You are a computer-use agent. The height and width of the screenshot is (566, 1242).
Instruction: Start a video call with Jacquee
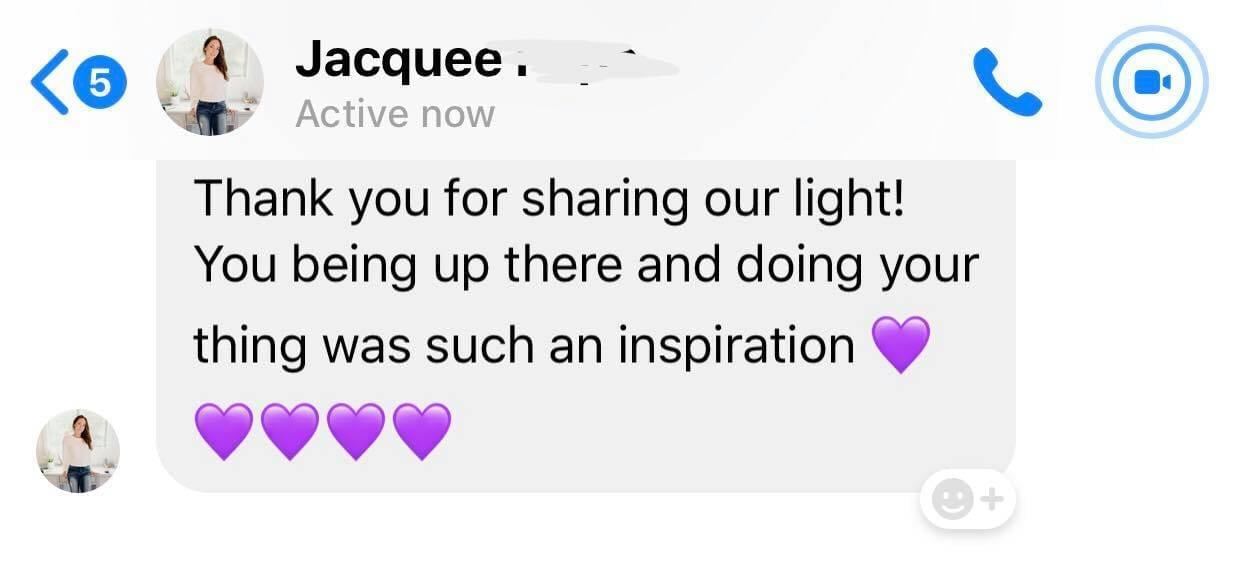point(1152,83)
